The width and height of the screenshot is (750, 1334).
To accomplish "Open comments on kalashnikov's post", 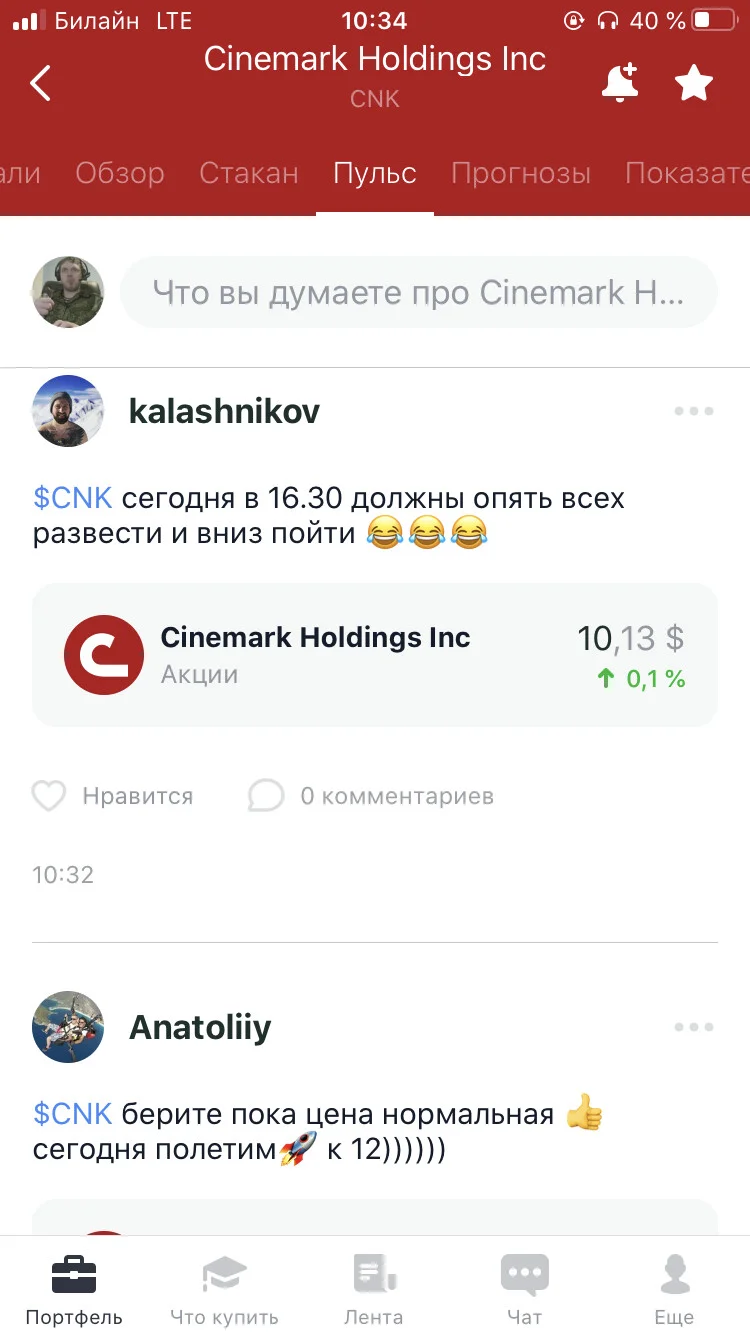I will [371, 796].
